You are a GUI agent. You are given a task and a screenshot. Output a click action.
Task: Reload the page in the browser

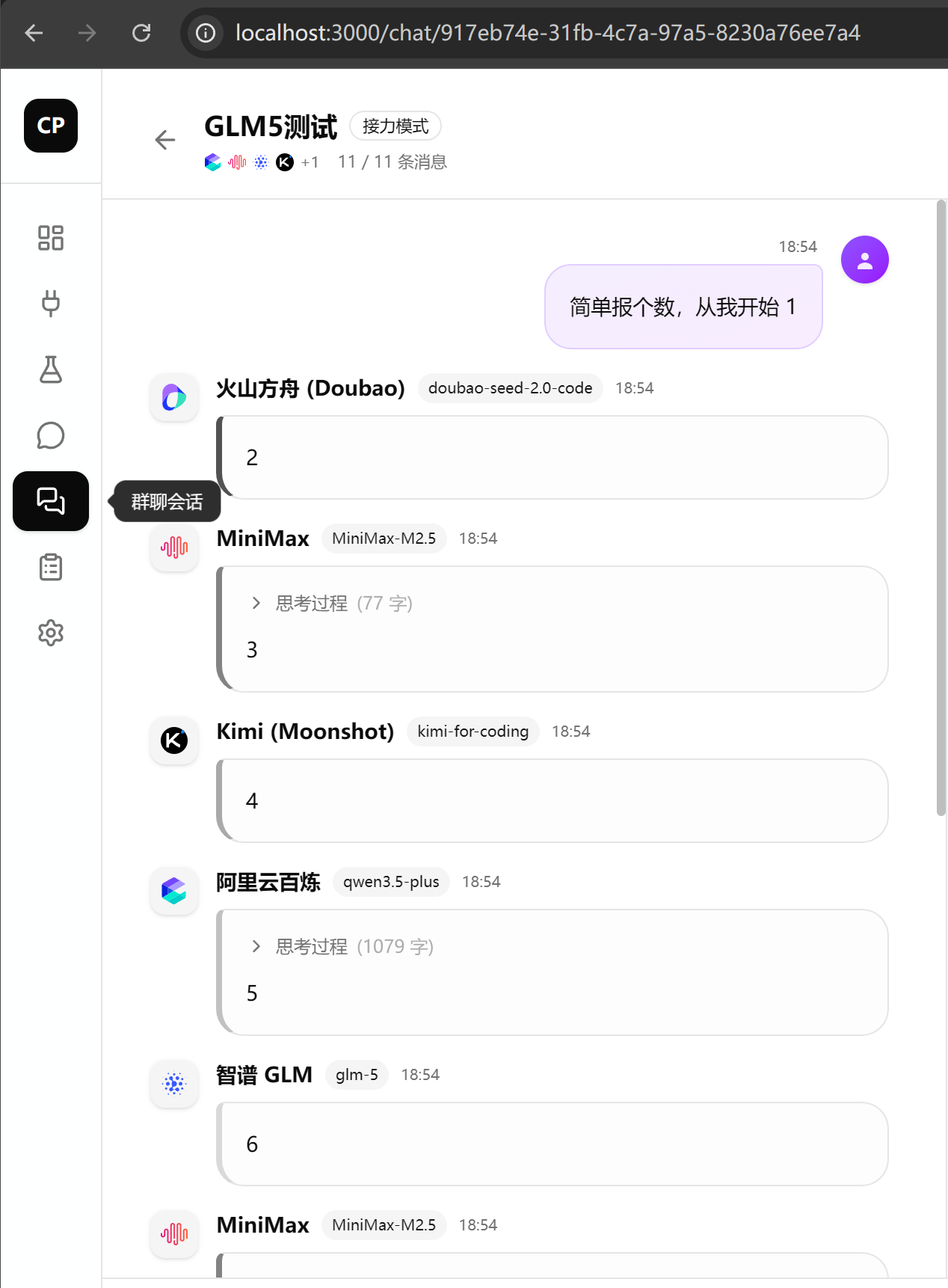pos(141,33)
